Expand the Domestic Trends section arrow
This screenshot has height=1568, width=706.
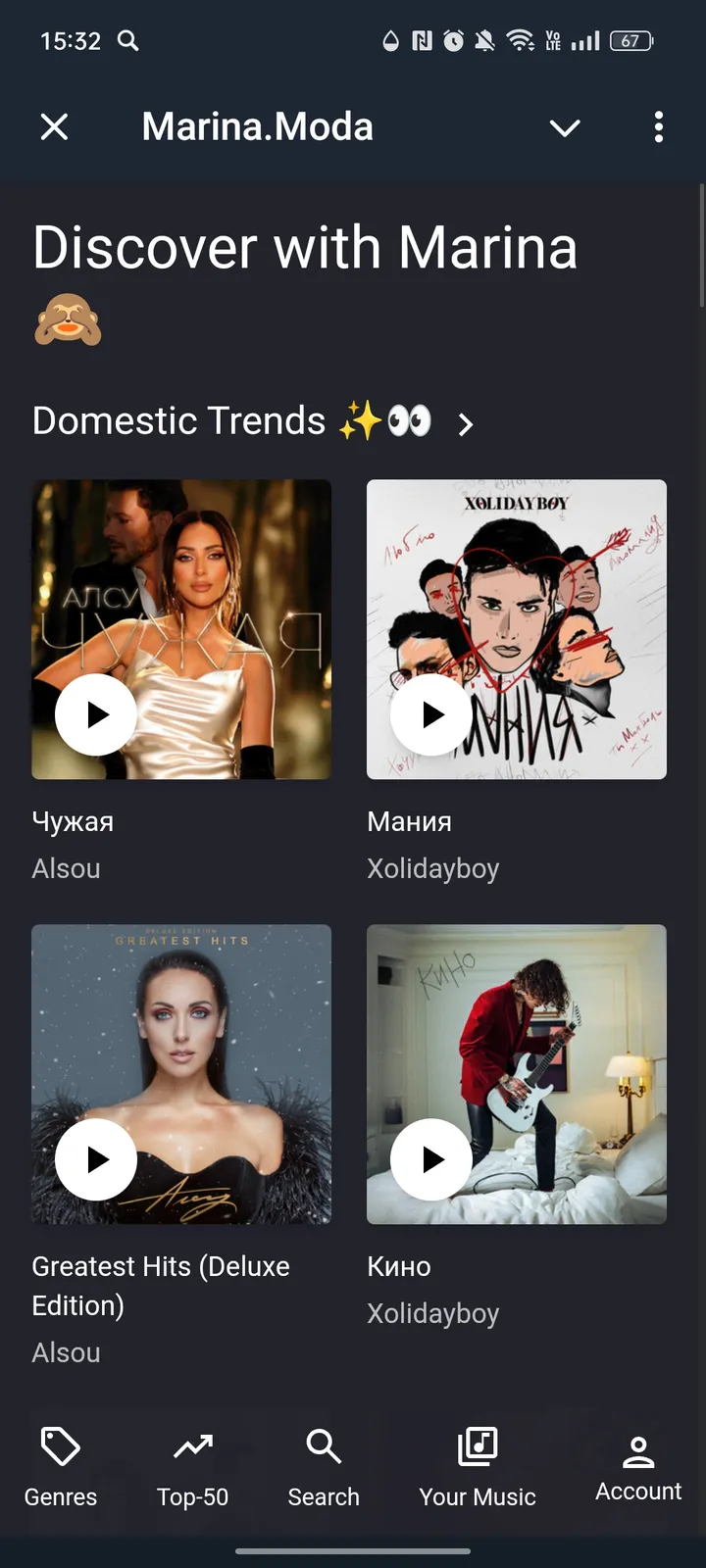click(465, 425)
